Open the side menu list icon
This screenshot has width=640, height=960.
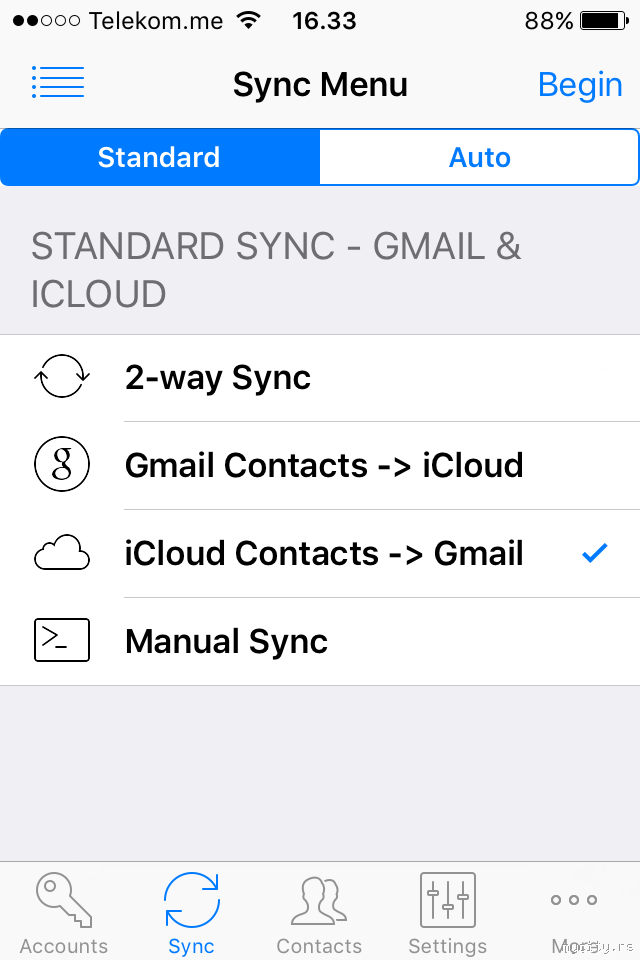click(x=58, y=83)
